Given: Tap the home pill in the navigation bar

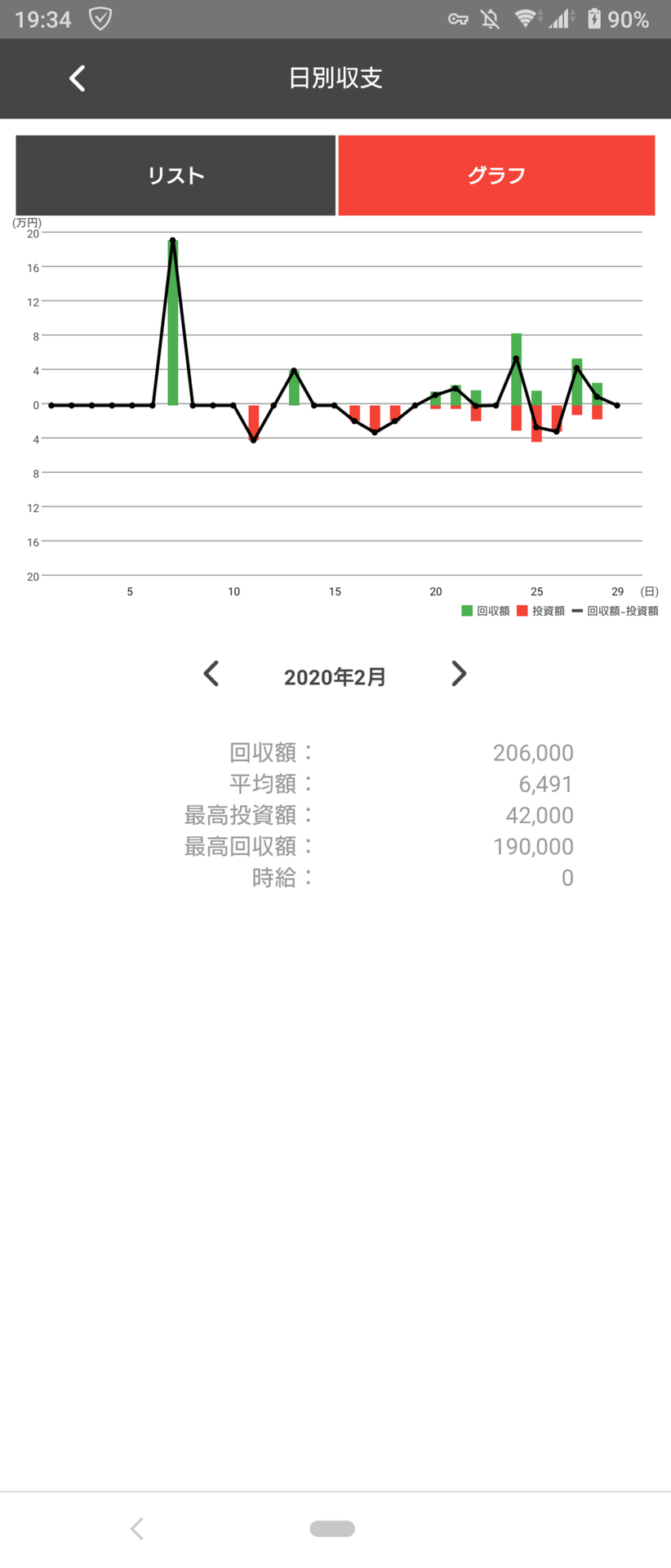Looking at the screenshot, I should click(332, 1528).
